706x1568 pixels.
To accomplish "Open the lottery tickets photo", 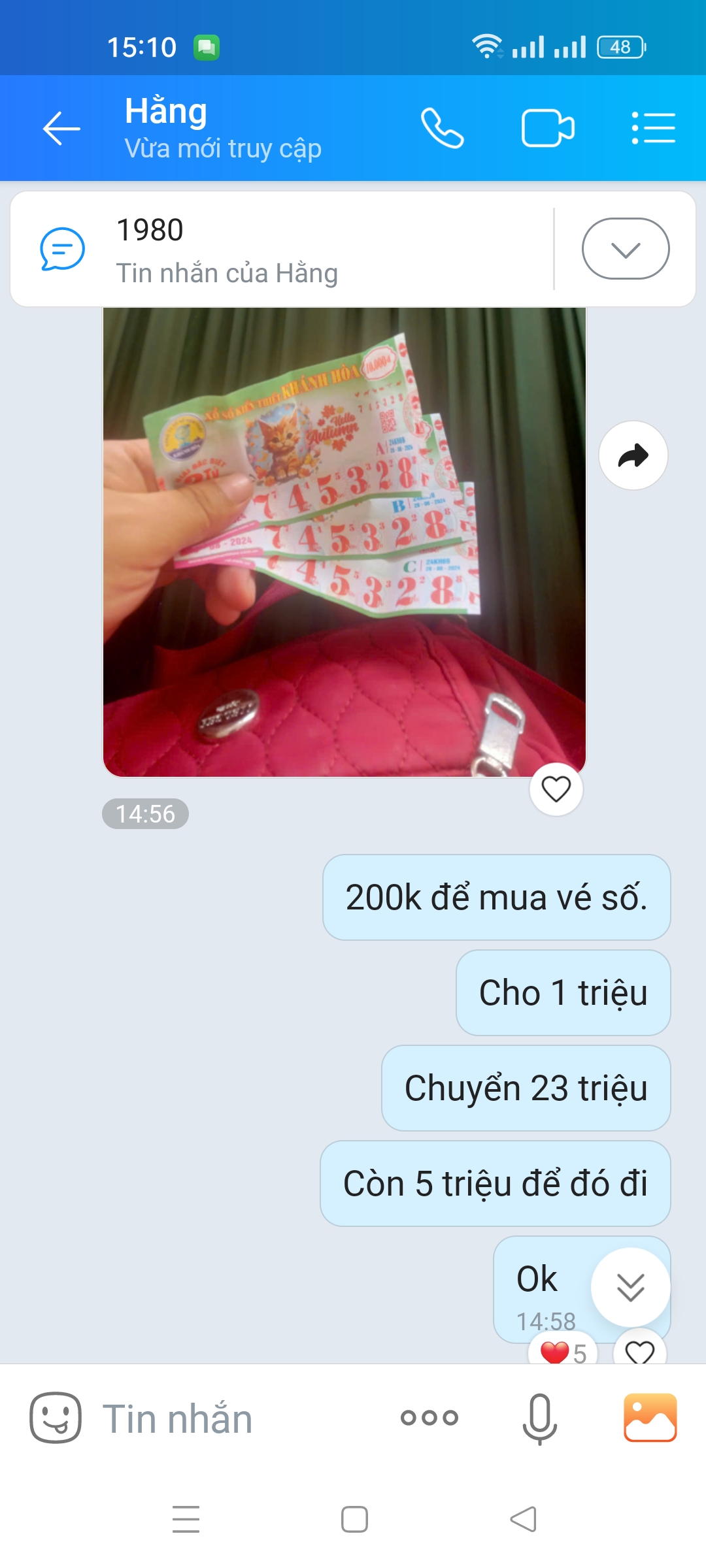I will pos(345,542).
